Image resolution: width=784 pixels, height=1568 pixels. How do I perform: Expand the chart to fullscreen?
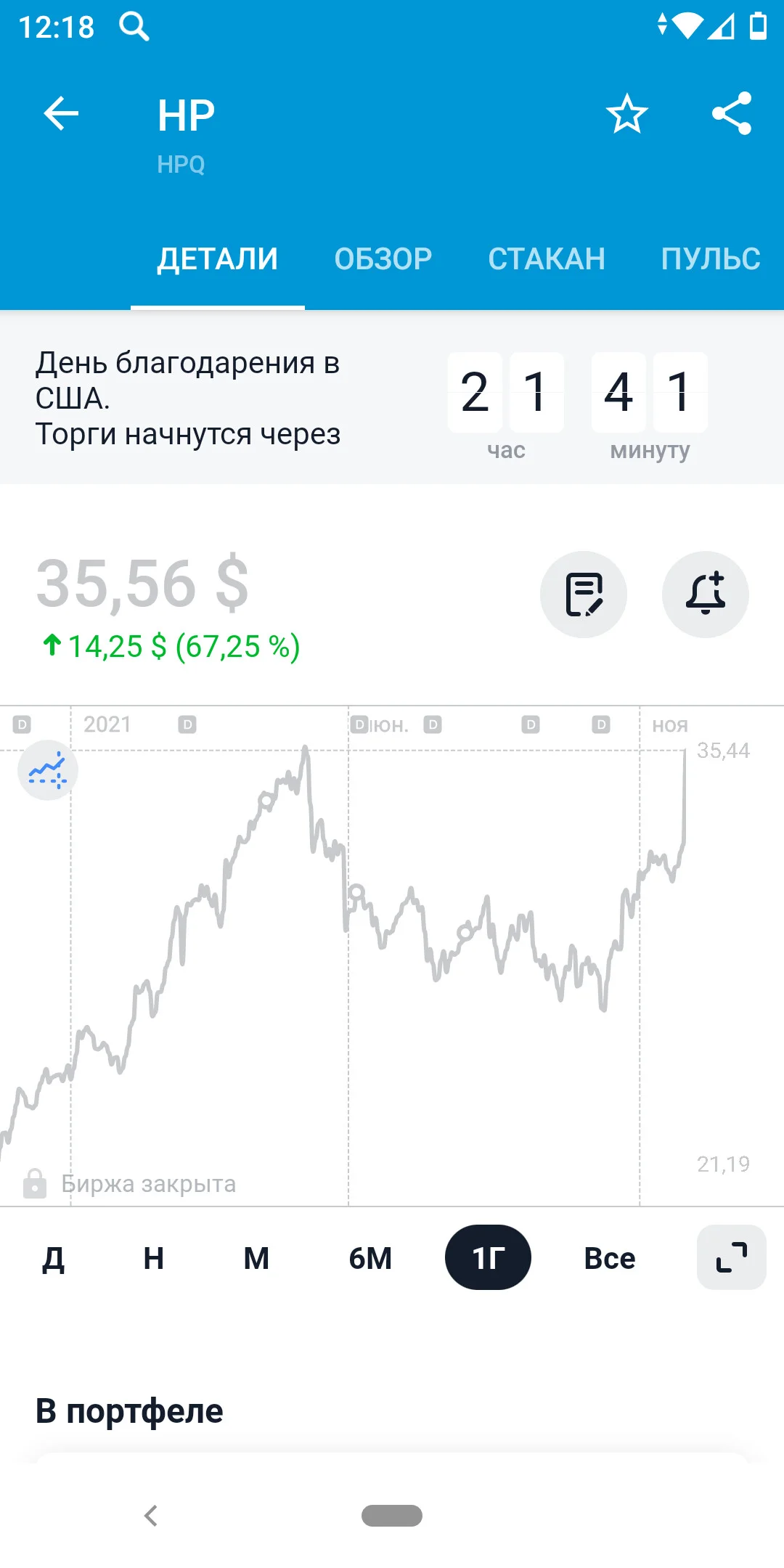click(x=732, y=1257)
